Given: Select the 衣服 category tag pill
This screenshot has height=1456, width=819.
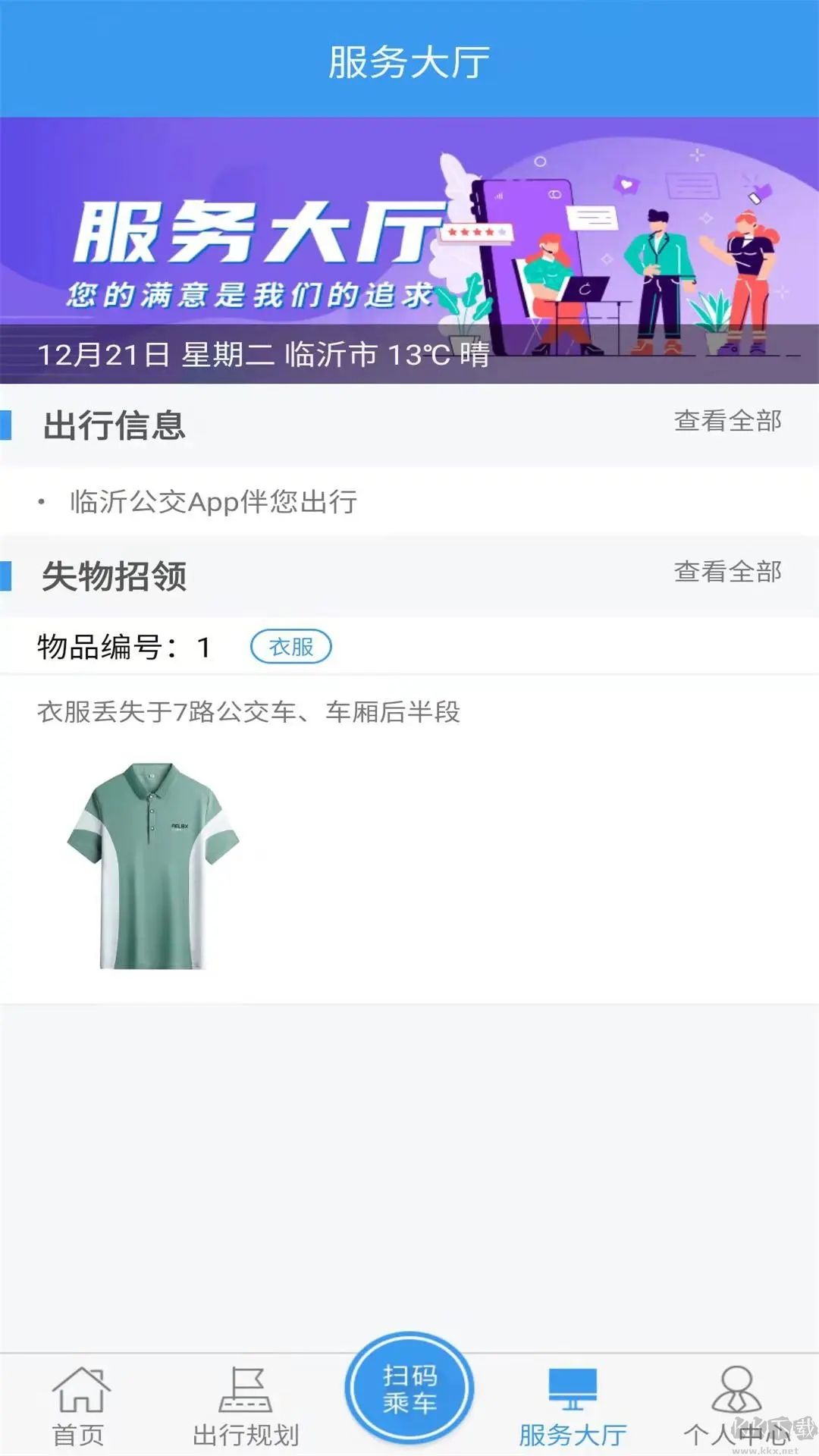Looking at the screenshot, I should tap(292, 647).
